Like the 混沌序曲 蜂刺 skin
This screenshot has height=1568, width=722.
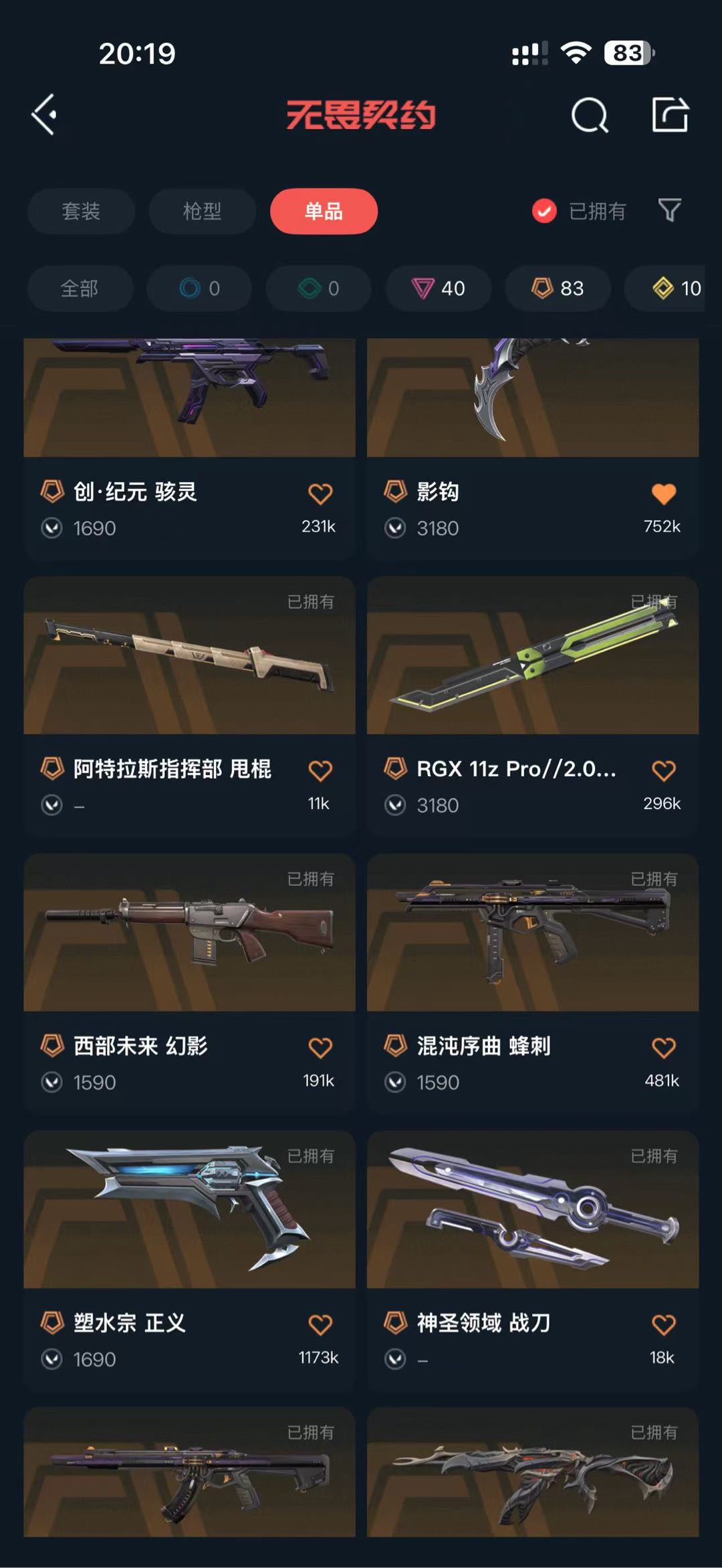(663, 1048)
